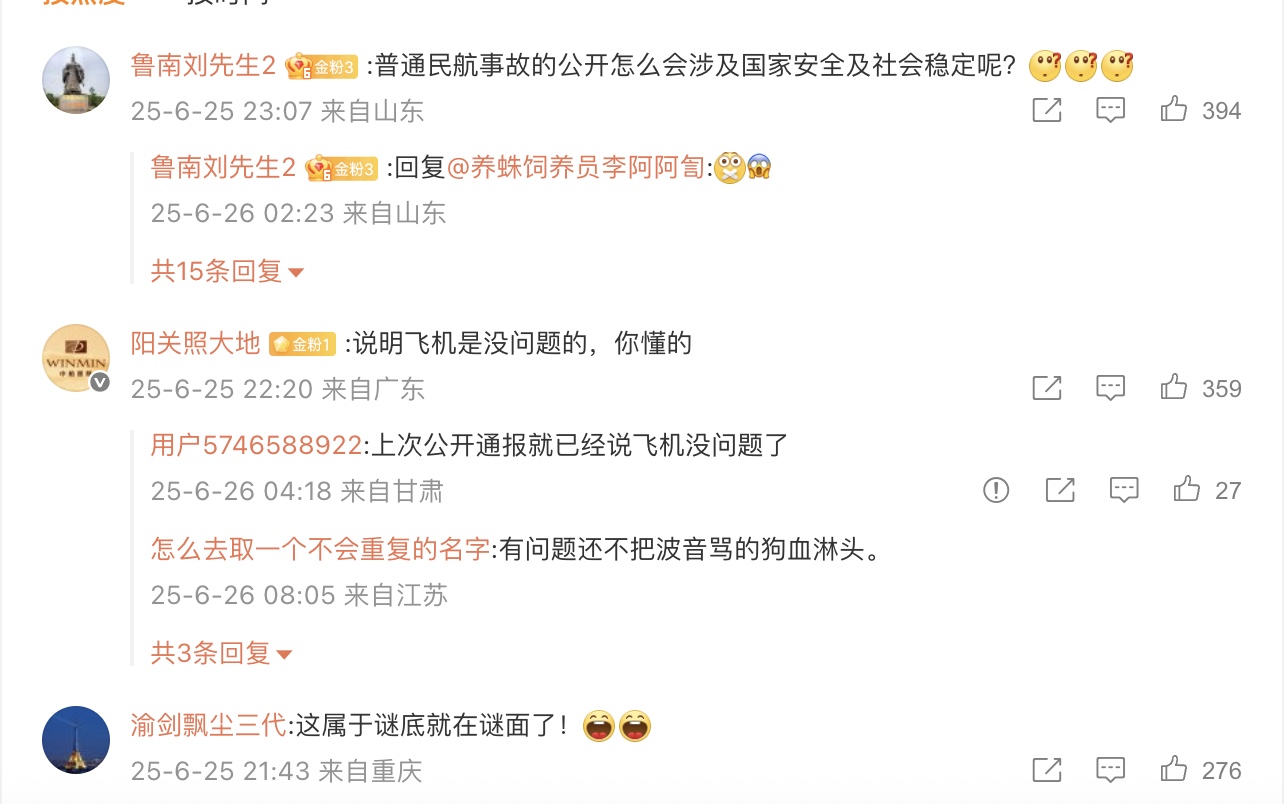Report 用户5746588922's reply
The height and width of the screenshot is (804, 1284).
(x=996, y=490)
